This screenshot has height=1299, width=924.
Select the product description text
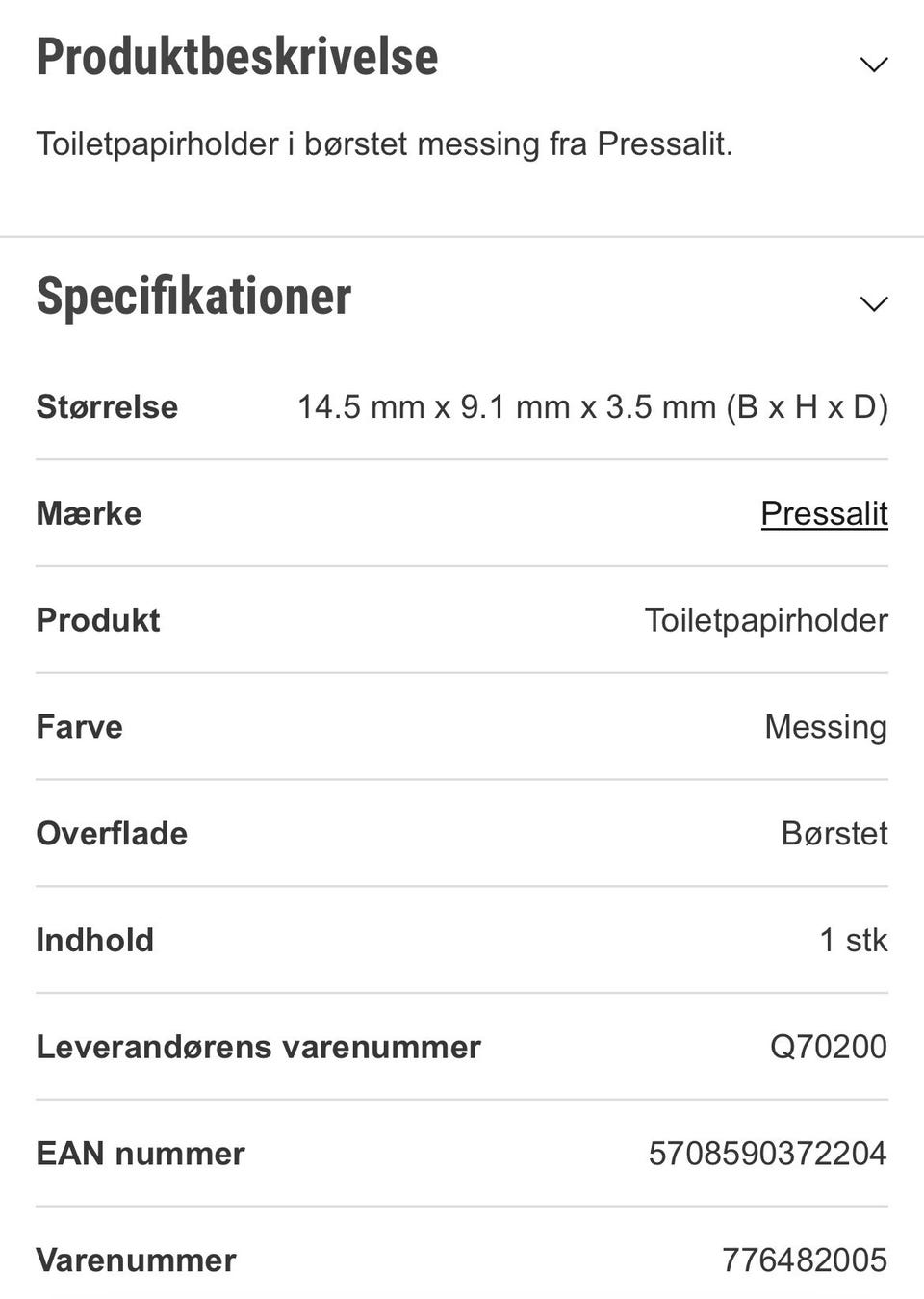383,143
